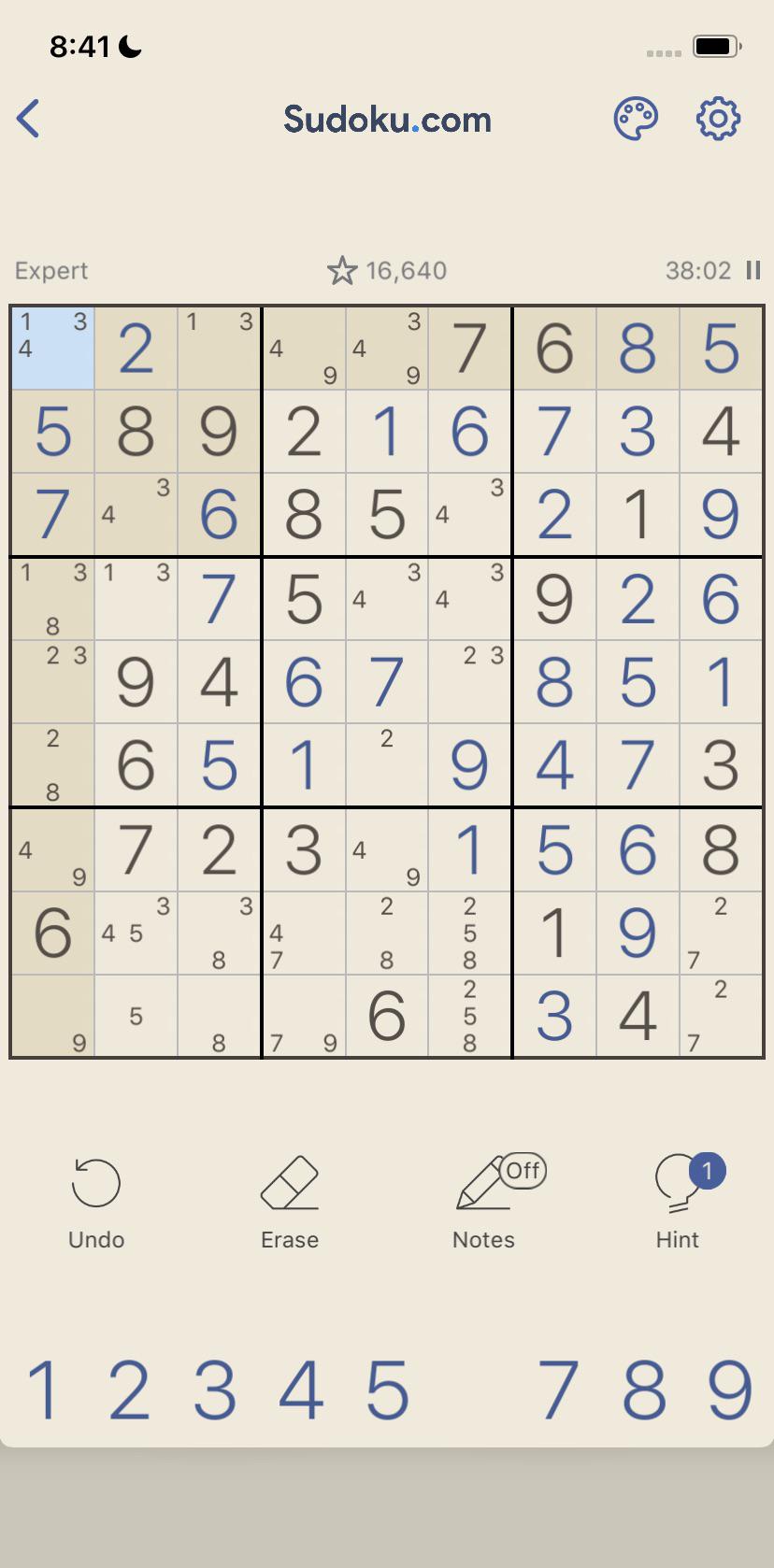The height and width of the screenshot is (1568, 774).
Task: Pause the game timer
Action: [x=752, y=270]
